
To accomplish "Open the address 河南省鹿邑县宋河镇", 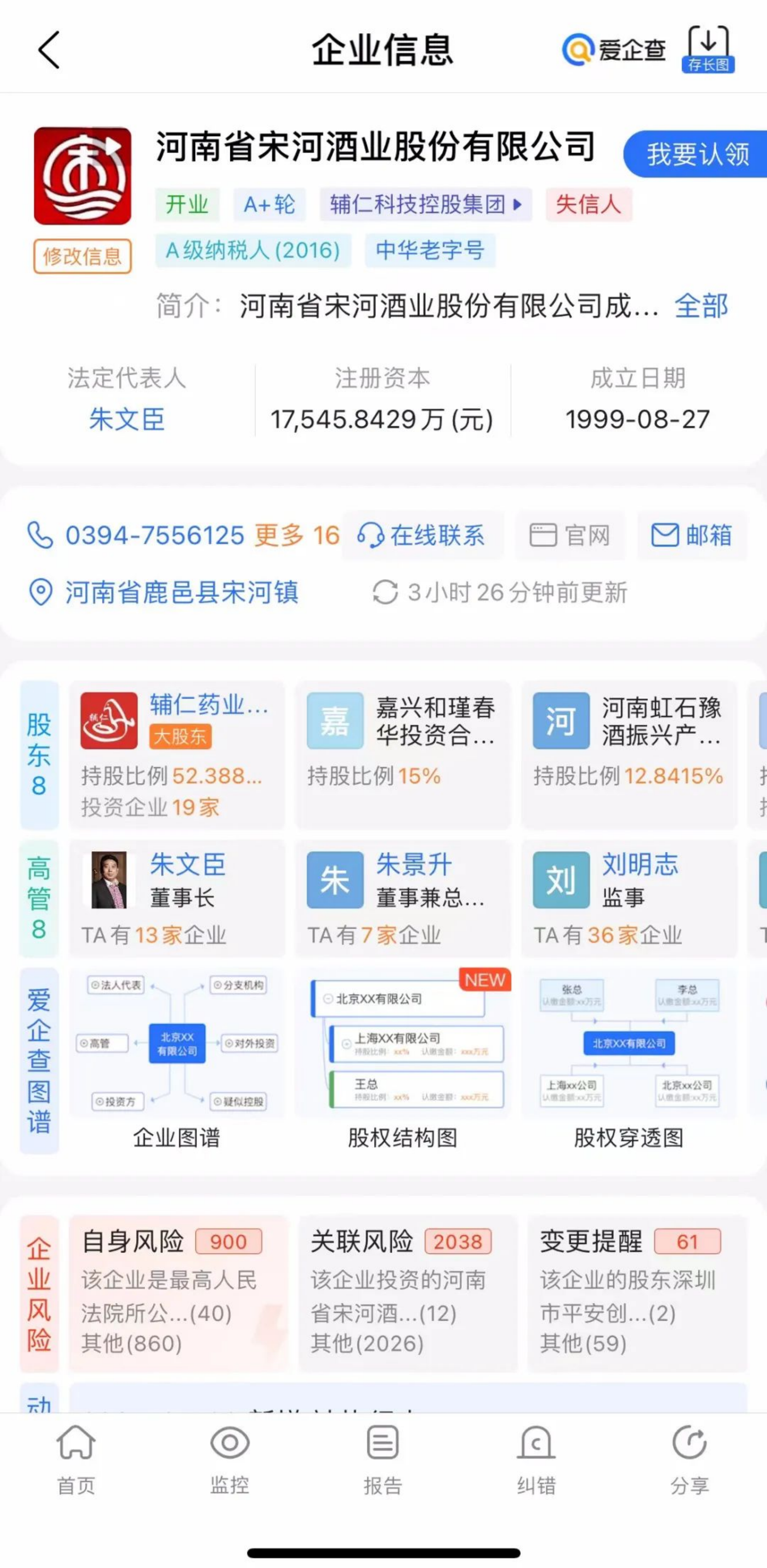I will 181,592.
